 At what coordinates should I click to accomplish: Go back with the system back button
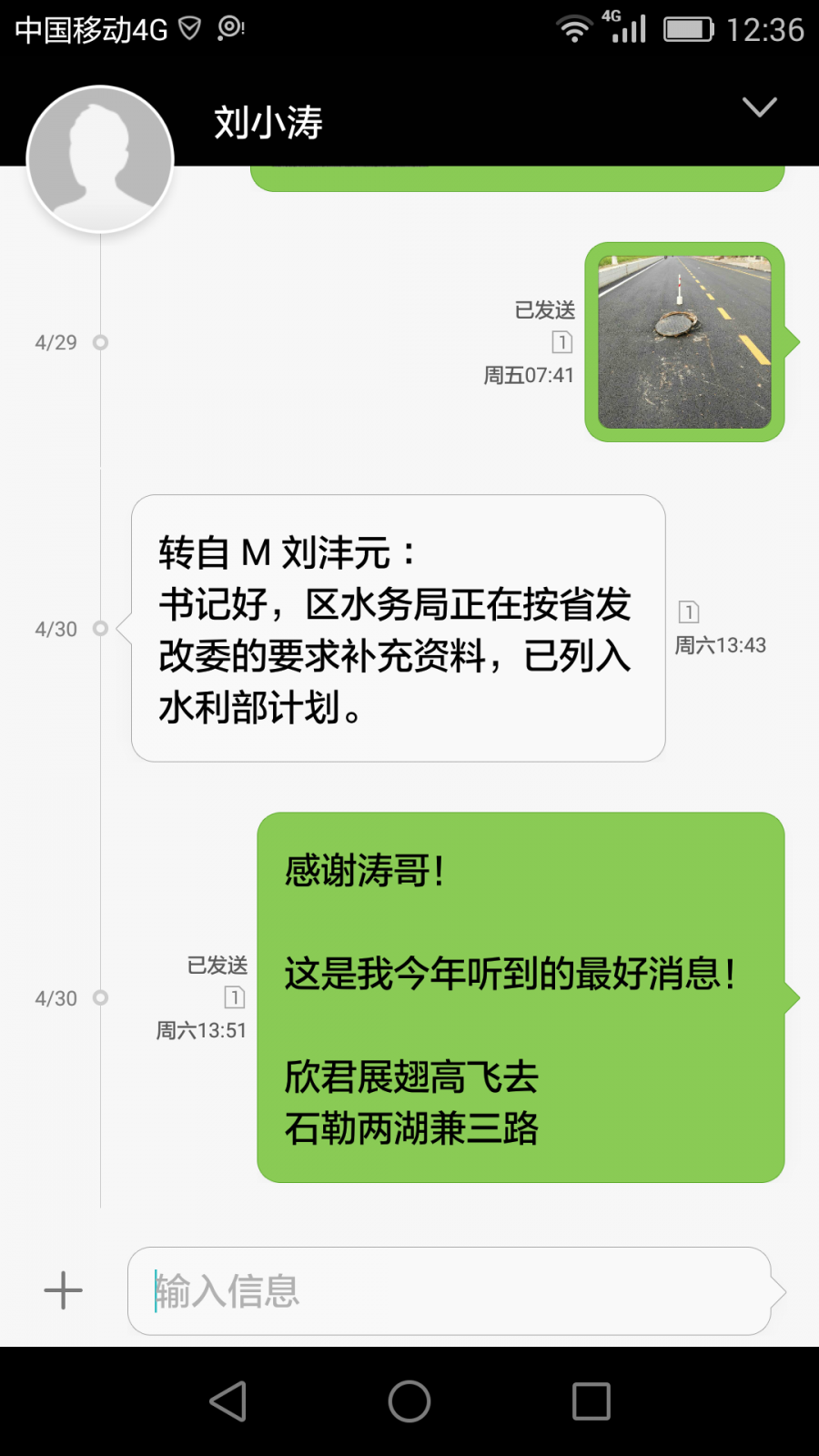point(228,1401)
